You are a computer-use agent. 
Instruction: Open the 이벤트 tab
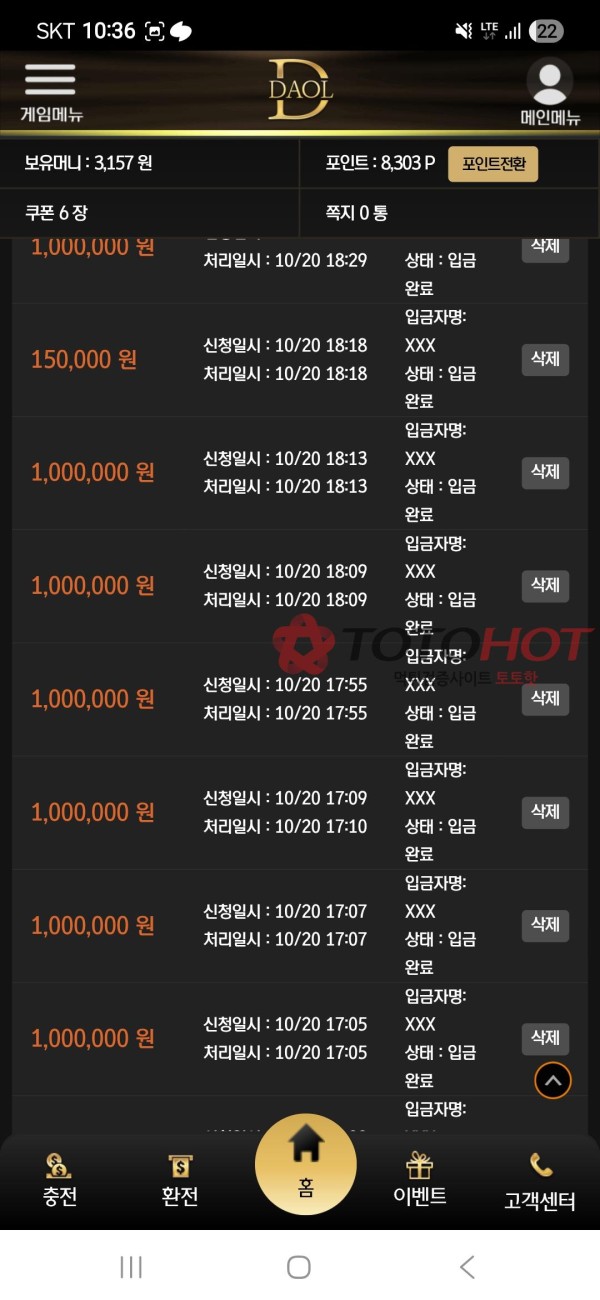point(420,1181)
